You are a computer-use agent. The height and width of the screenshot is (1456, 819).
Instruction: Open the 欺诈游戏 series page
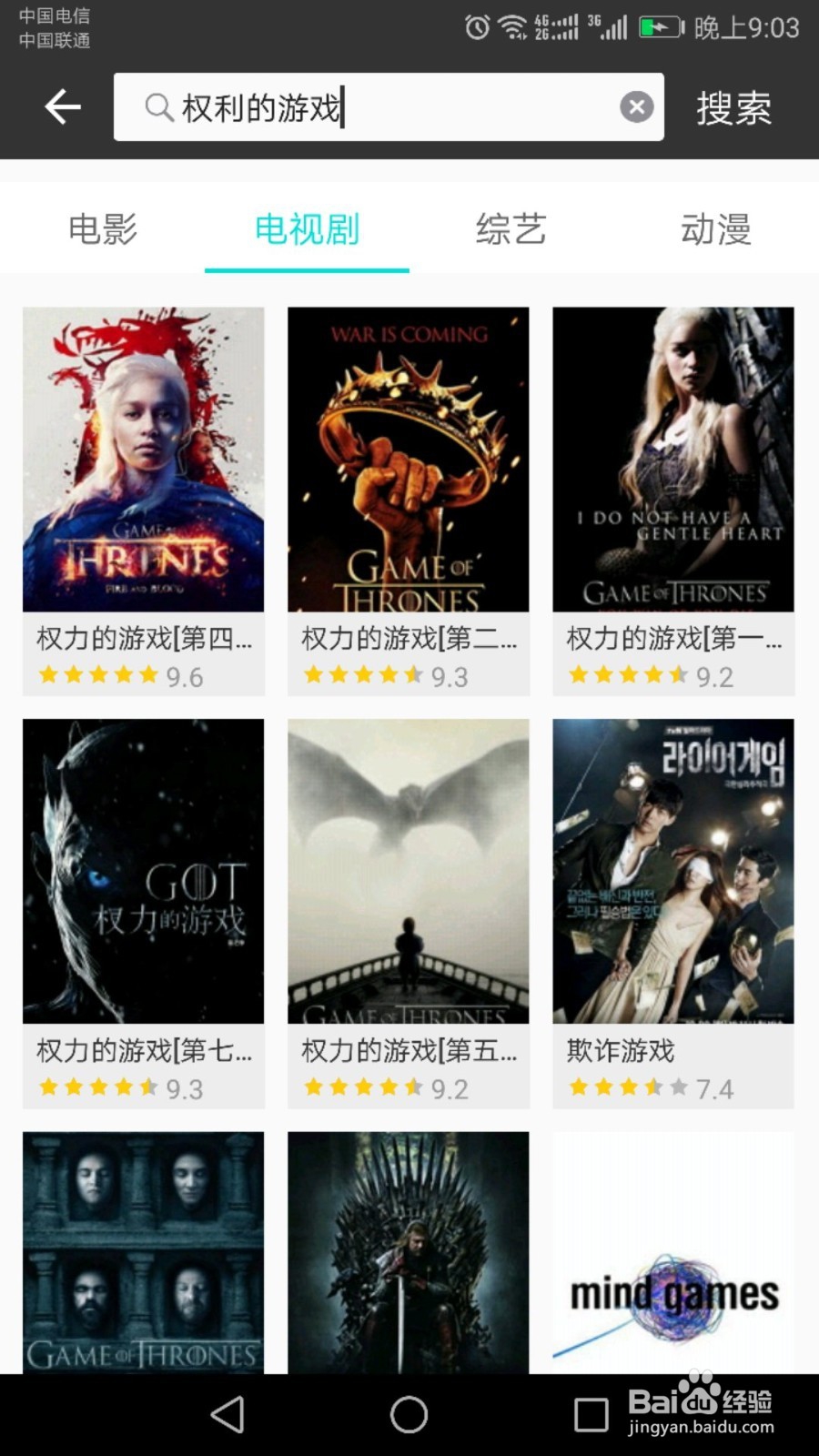(672, 869)
